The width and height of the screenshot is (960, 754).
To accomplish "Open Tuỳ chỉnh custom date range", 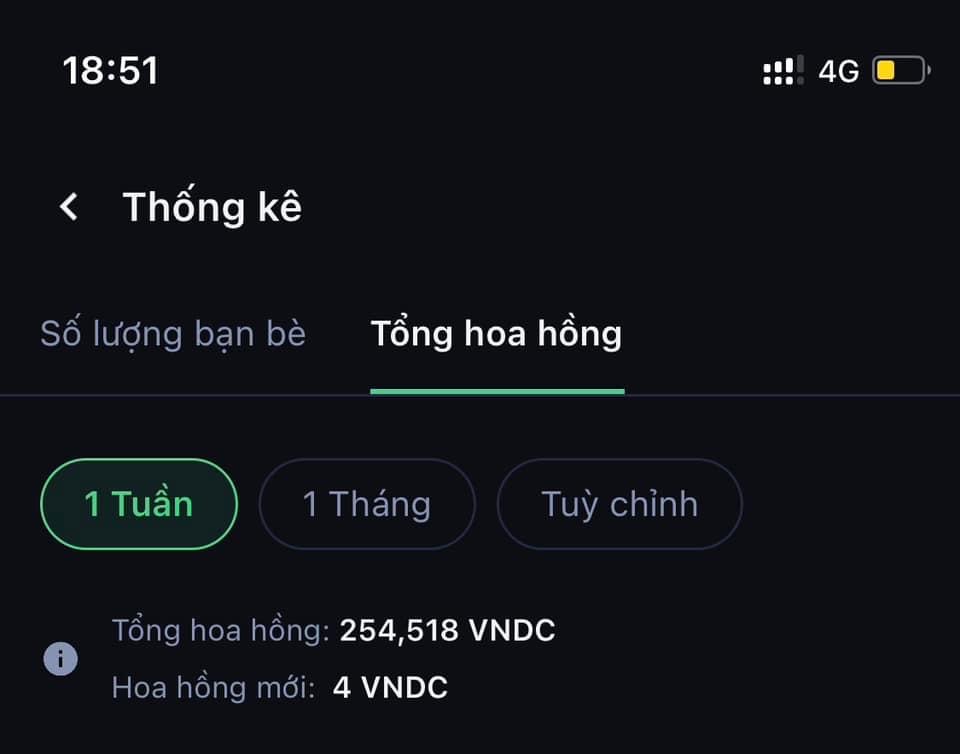I will pyautogui.click(x=619, y=504).
